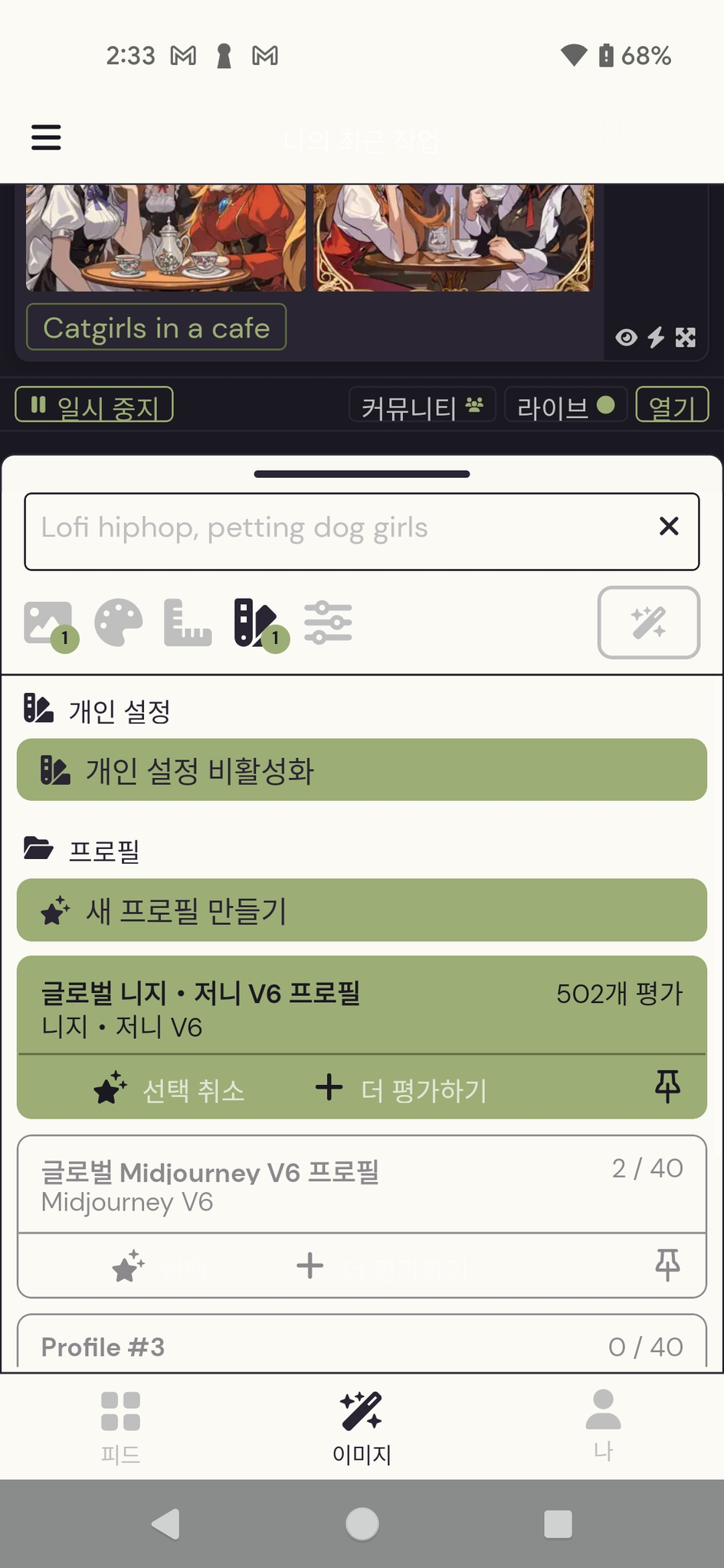Screen dimensions: 724x1568
Task: Open the hamburger drawer menu
Action: (46, 138)
